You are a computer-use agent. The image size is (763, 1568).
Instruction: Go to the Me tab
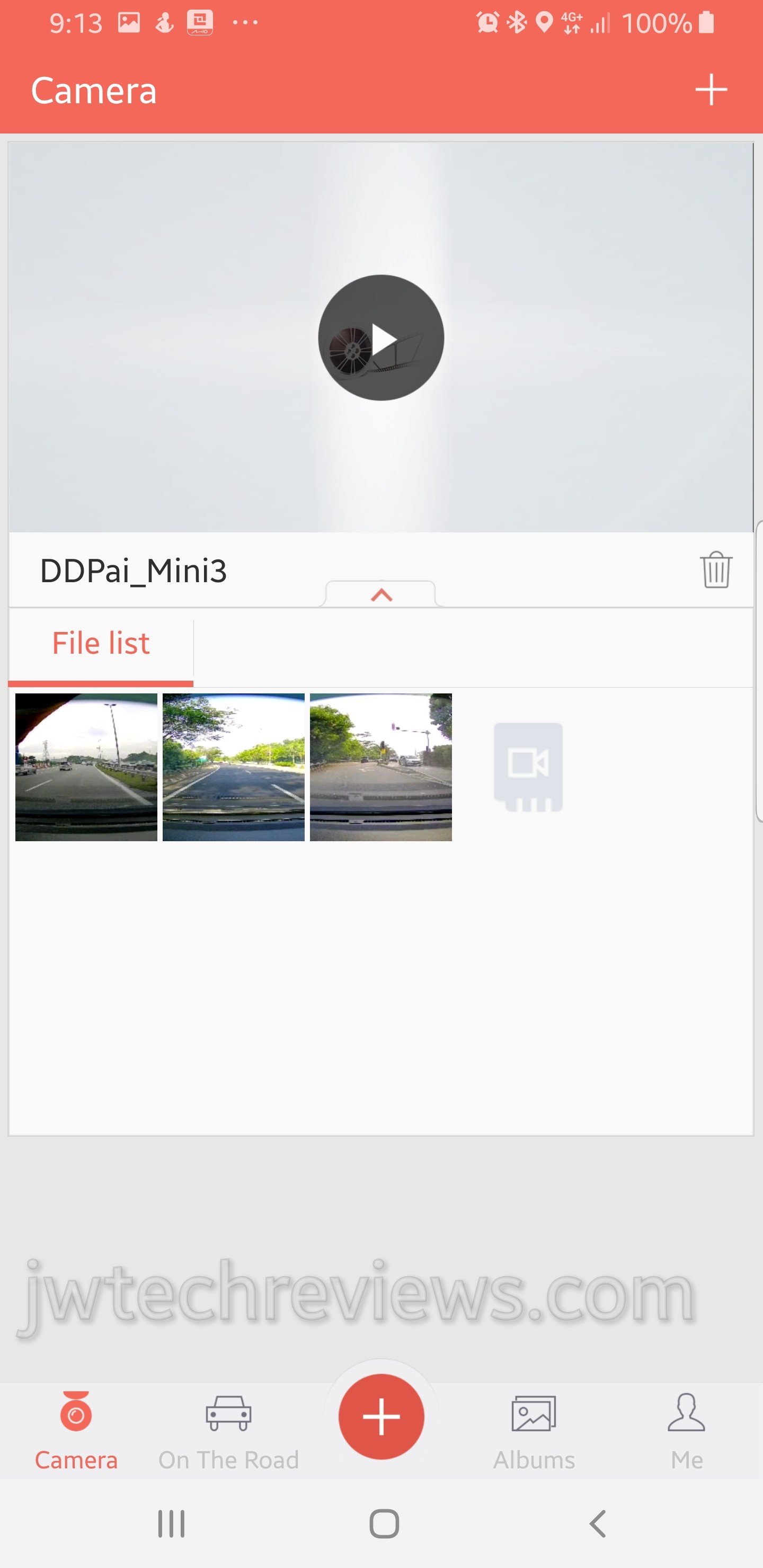coord(686,1430)
